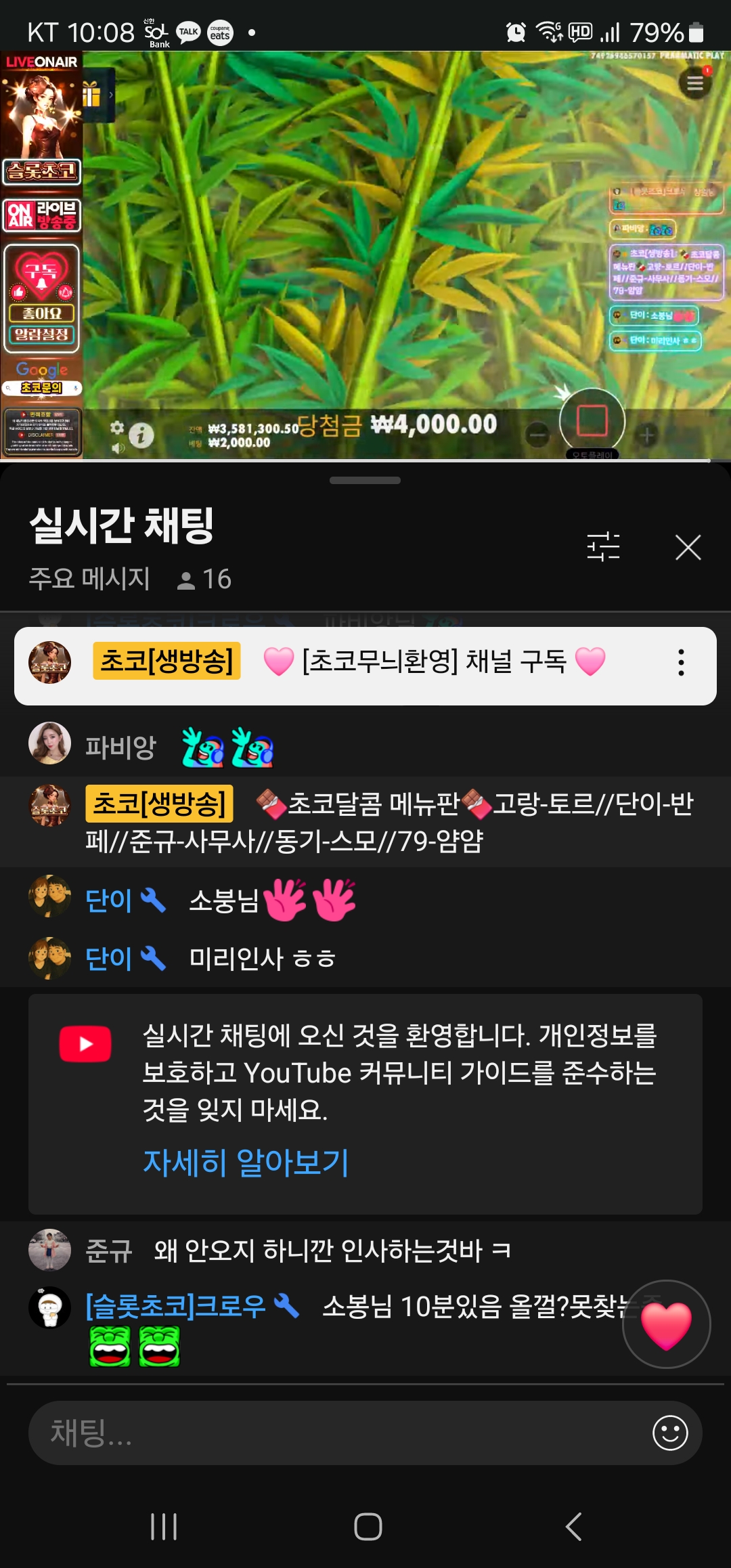Open 파비앙's profile avatar
Viewport: 731px width, 1568px height.
[49, 743]
